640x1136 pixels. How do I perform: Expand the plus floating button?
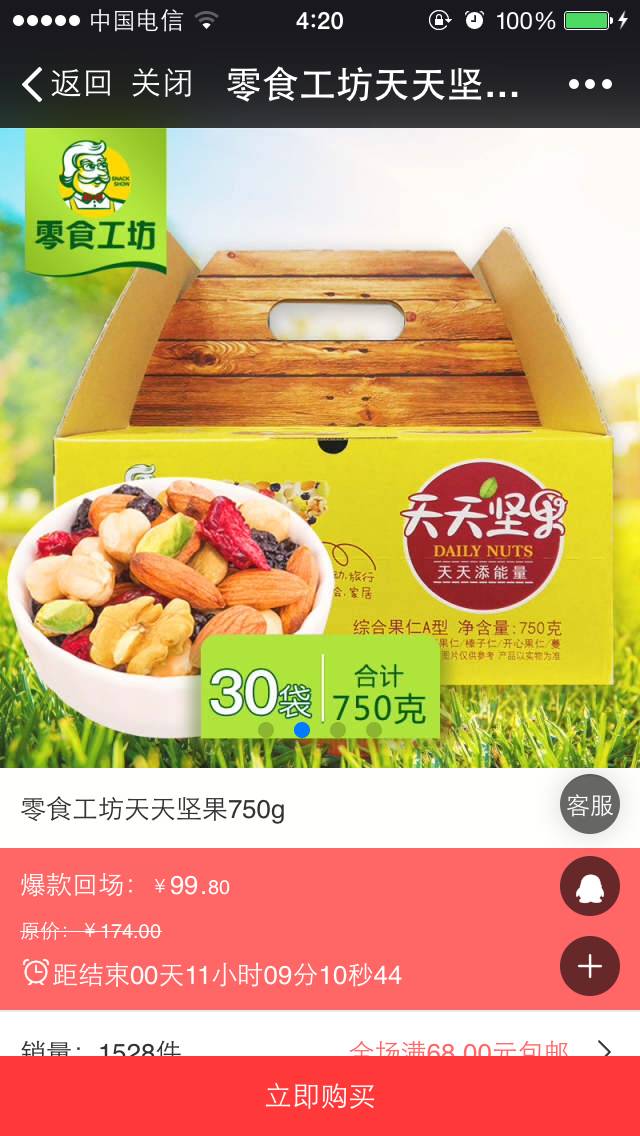click(x=590, y=966)
